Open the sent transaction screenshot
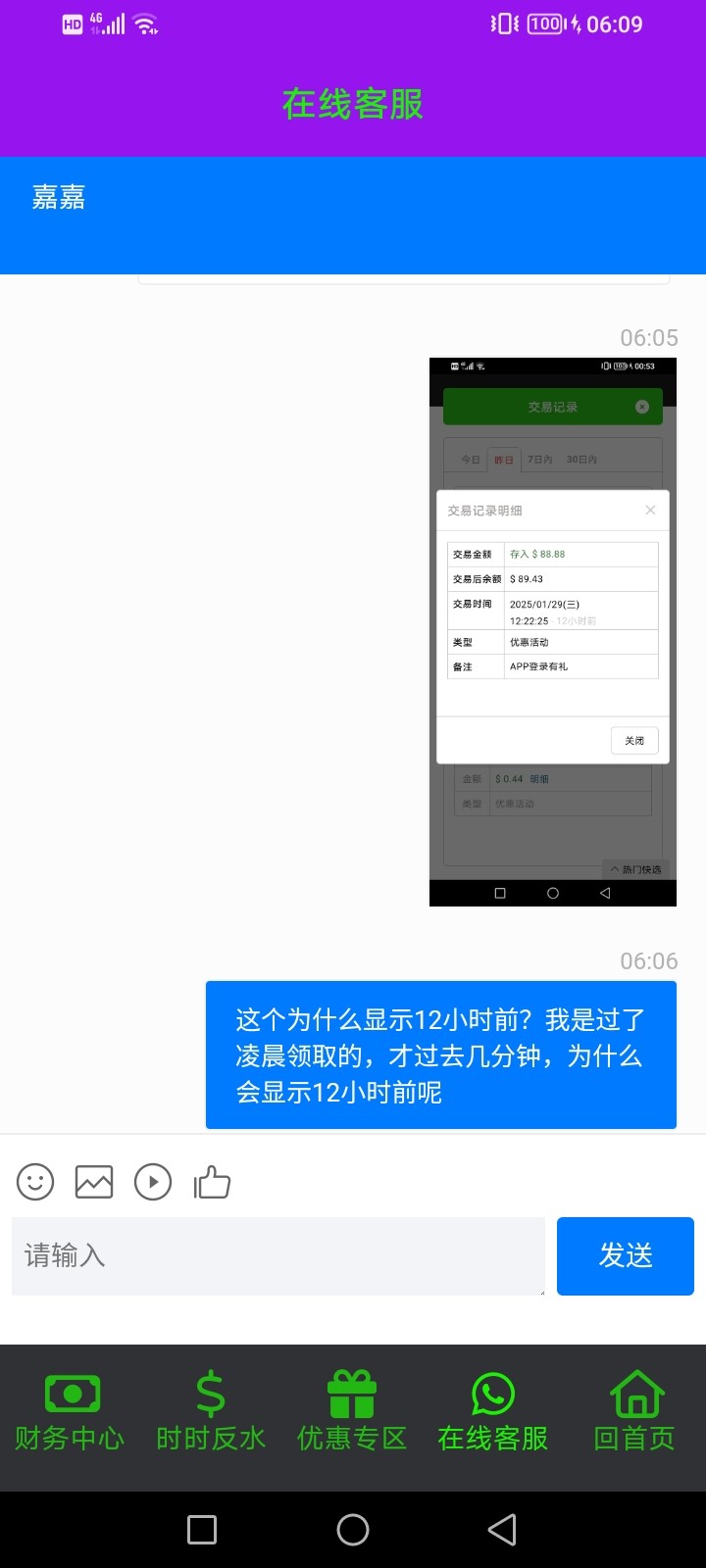This screenshot has height=1568, width=706. pyautogui.click(x=553, y=632)
